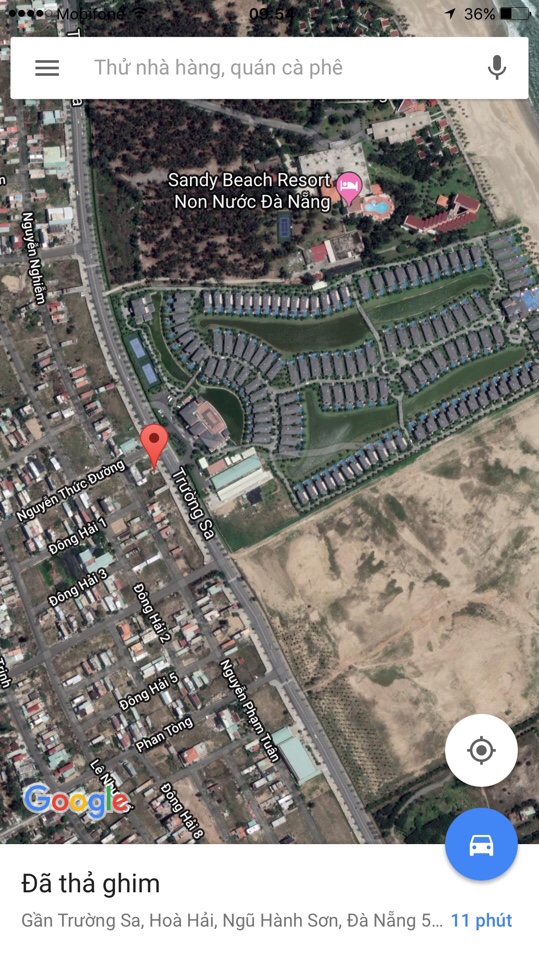Get driving directions with the car button
Screen dimensions: 539x959
click(481, 844)
